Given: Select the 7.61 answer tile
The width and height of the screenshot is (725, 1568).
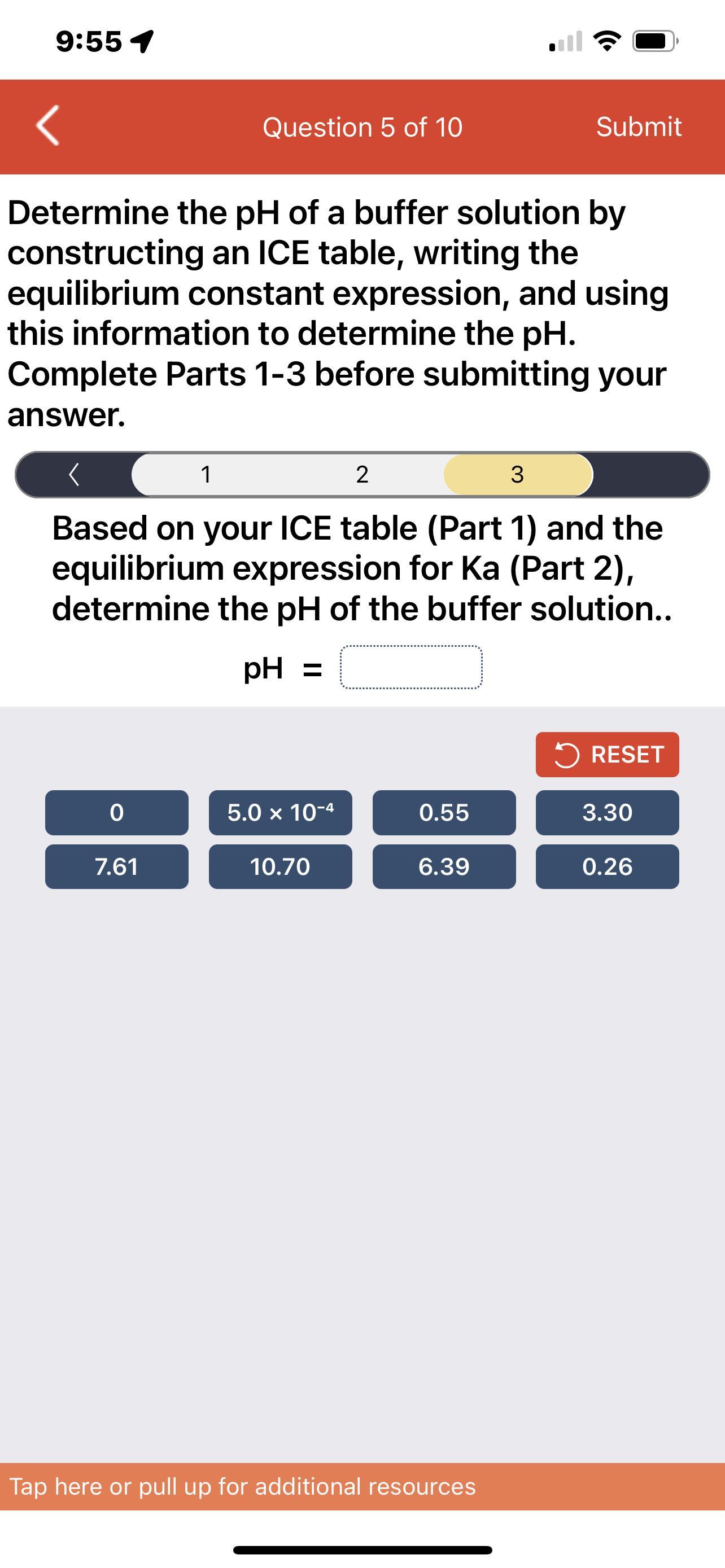Looking at the screenshot, I should [116, 866].
